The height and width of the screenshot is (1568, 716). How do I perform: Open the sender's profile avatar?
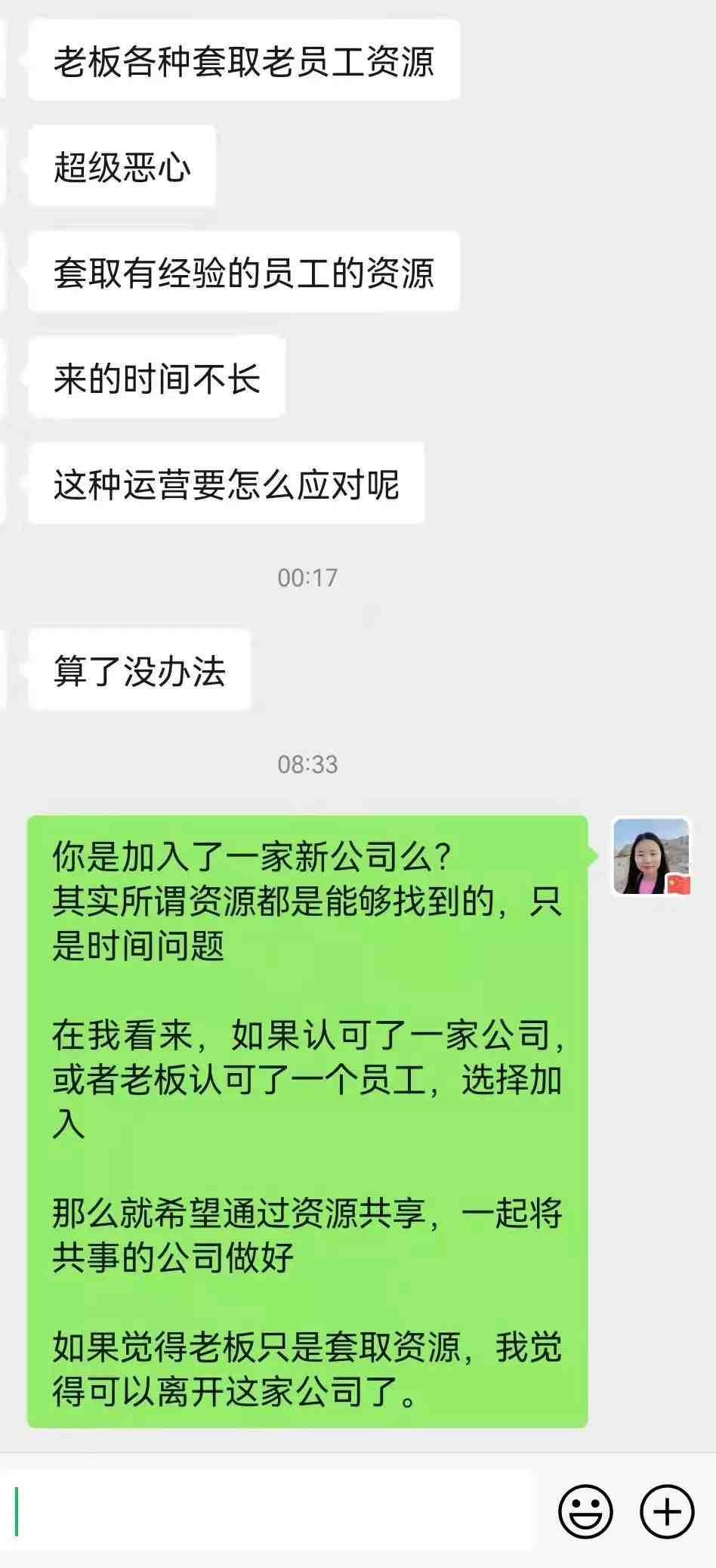652,856
